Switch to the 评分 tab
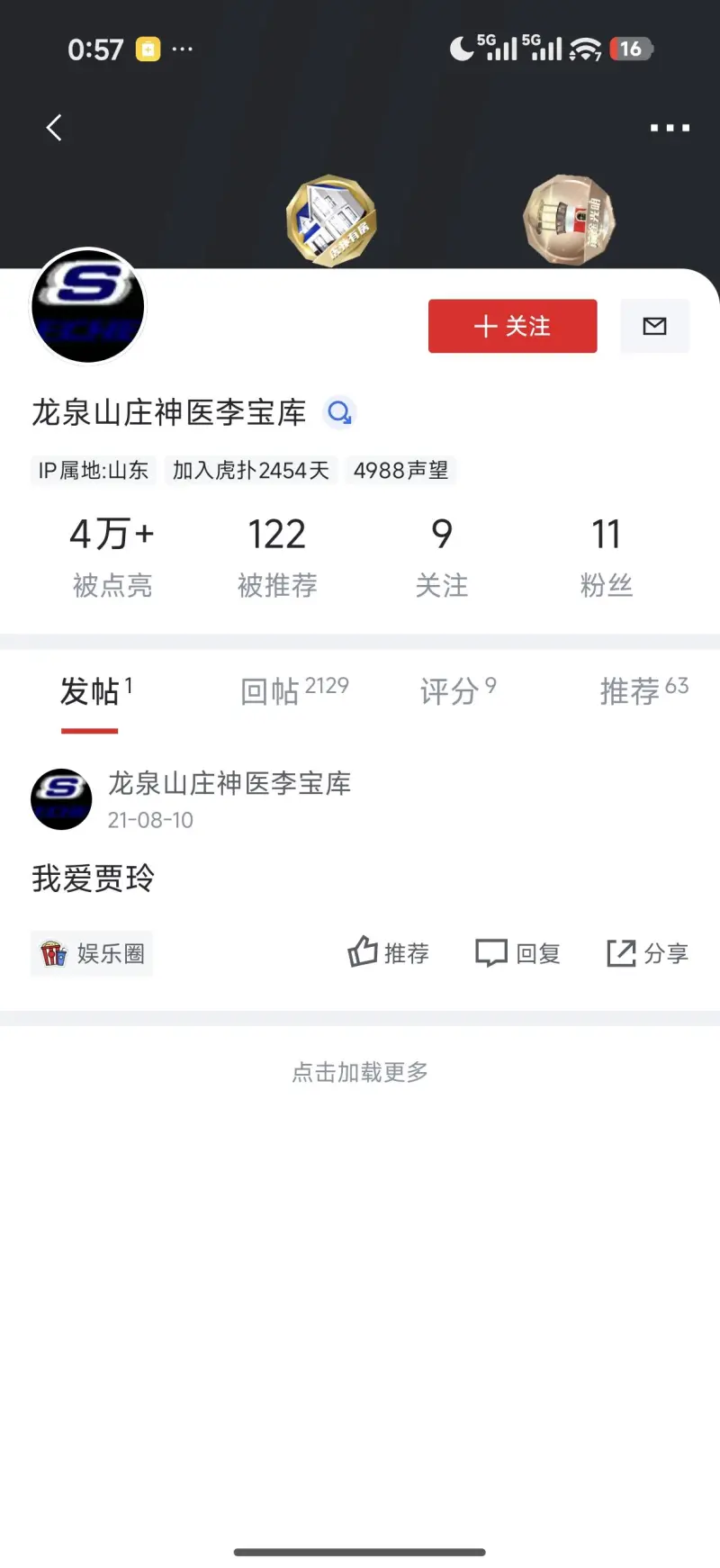The image size is (720, 1568). [457, 690]
